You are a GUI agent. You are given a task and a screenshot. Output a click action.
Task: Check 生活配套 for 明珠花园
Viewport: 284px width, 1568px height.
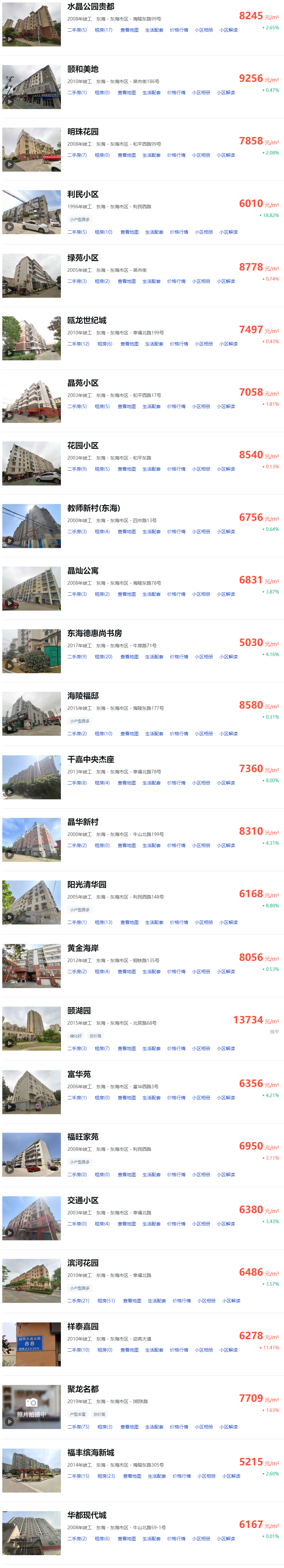click(x=151, y=155)
